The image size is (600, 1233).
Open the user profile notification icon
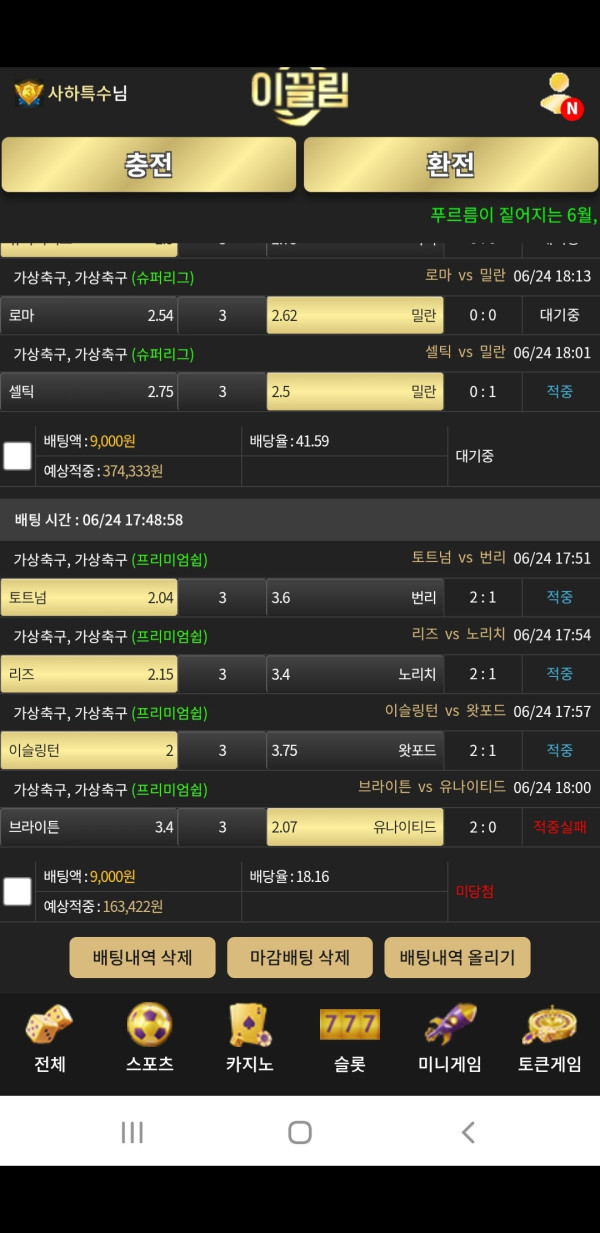558,96
